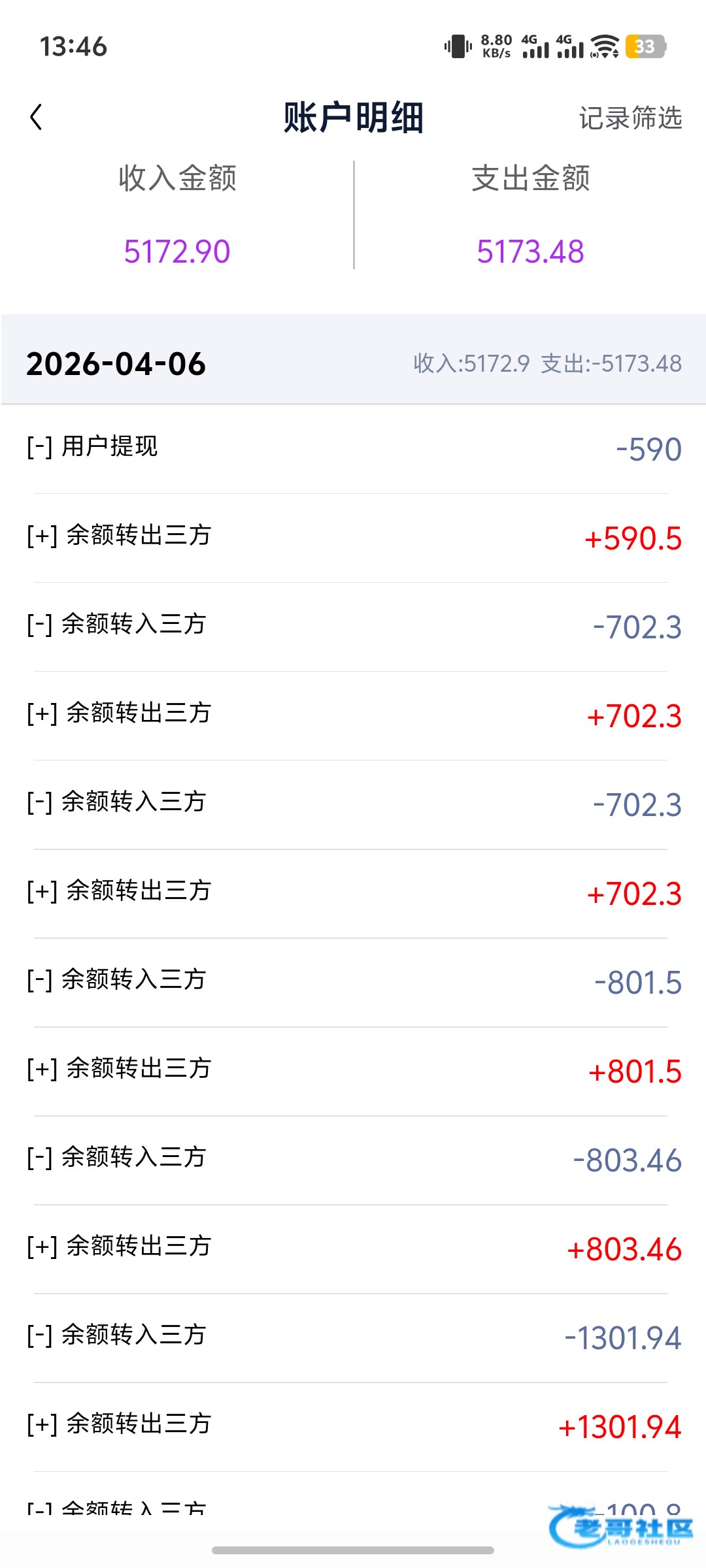Open the 记录筛选 record filter
This screenshot has height=1568, width=706.
click(630, 118)
